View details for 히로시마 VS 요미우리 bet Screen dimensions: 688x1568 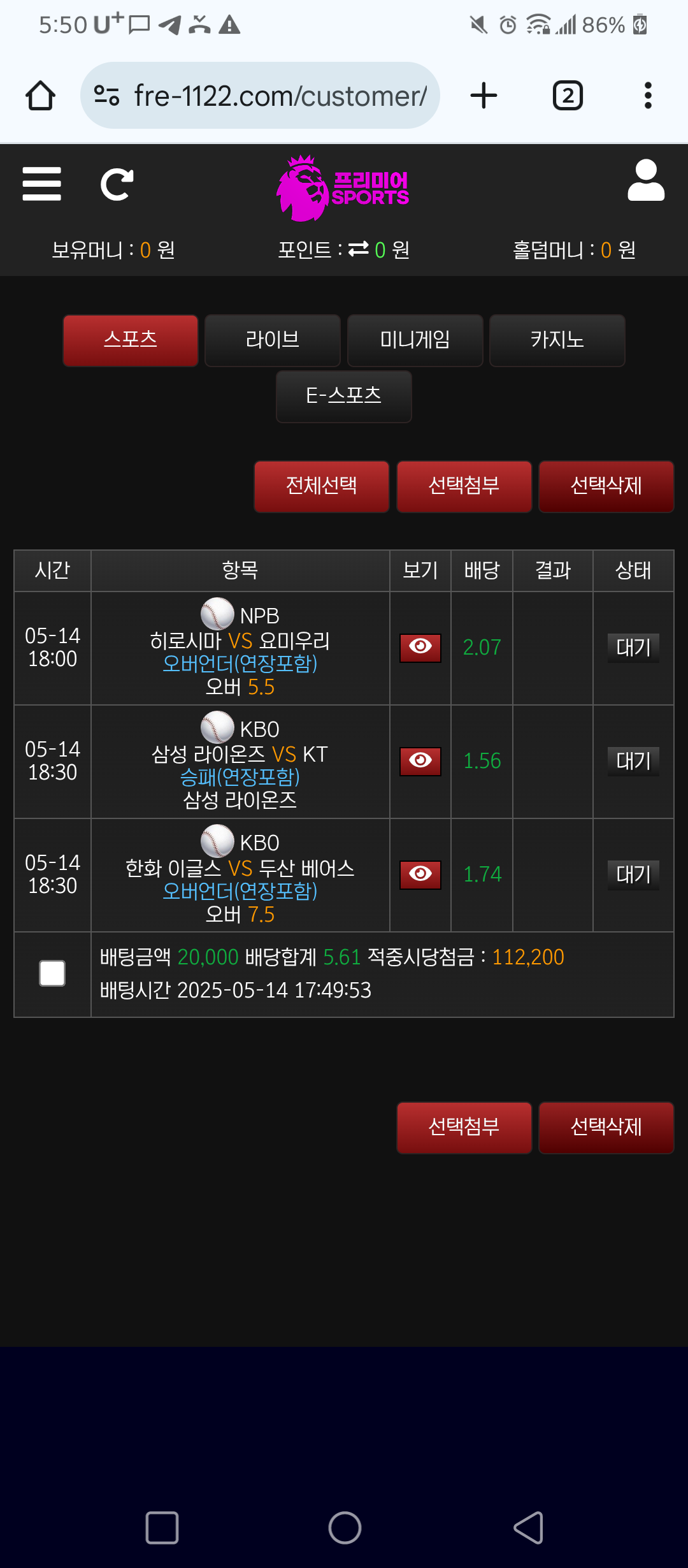420,648
